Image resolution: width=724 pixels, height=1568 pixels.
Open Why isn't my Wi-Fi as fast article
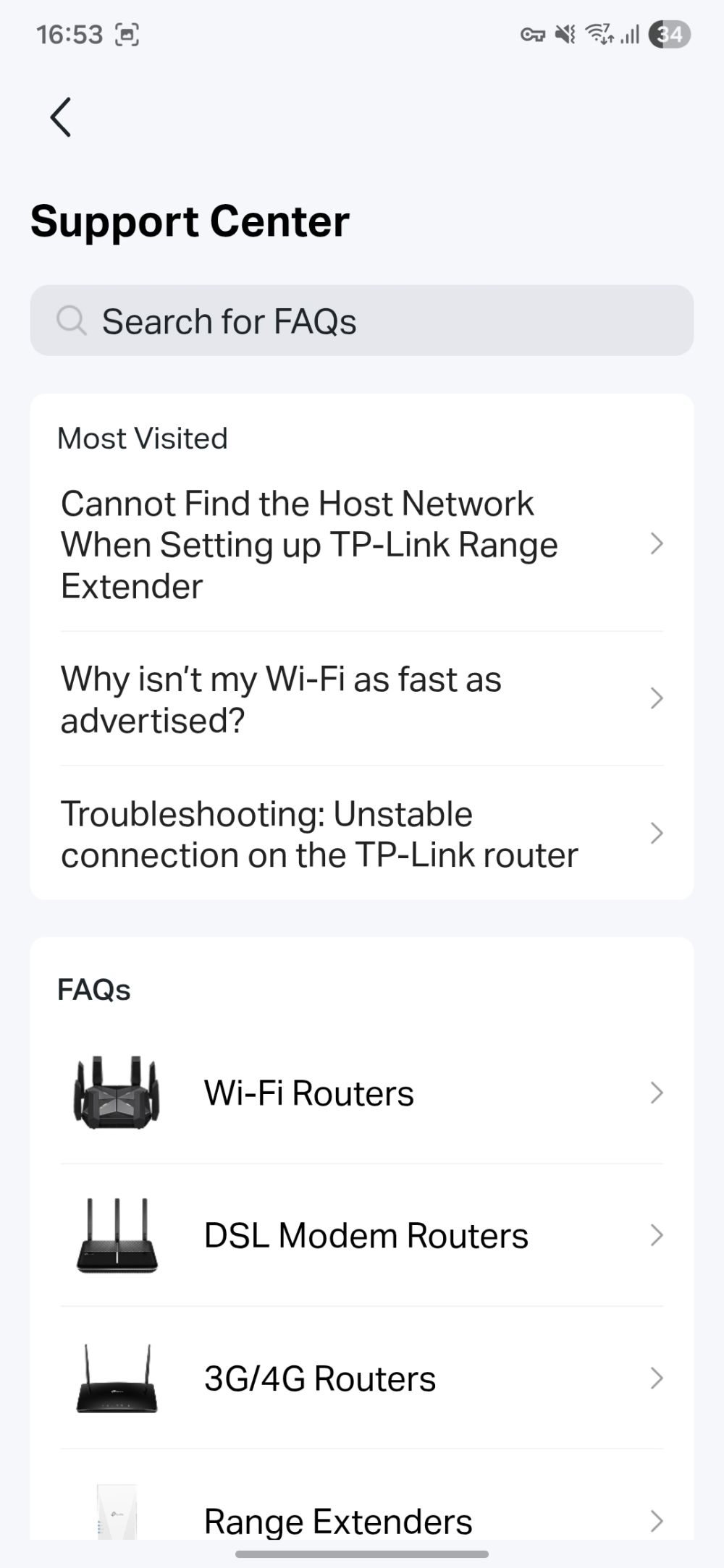[361, 699]
